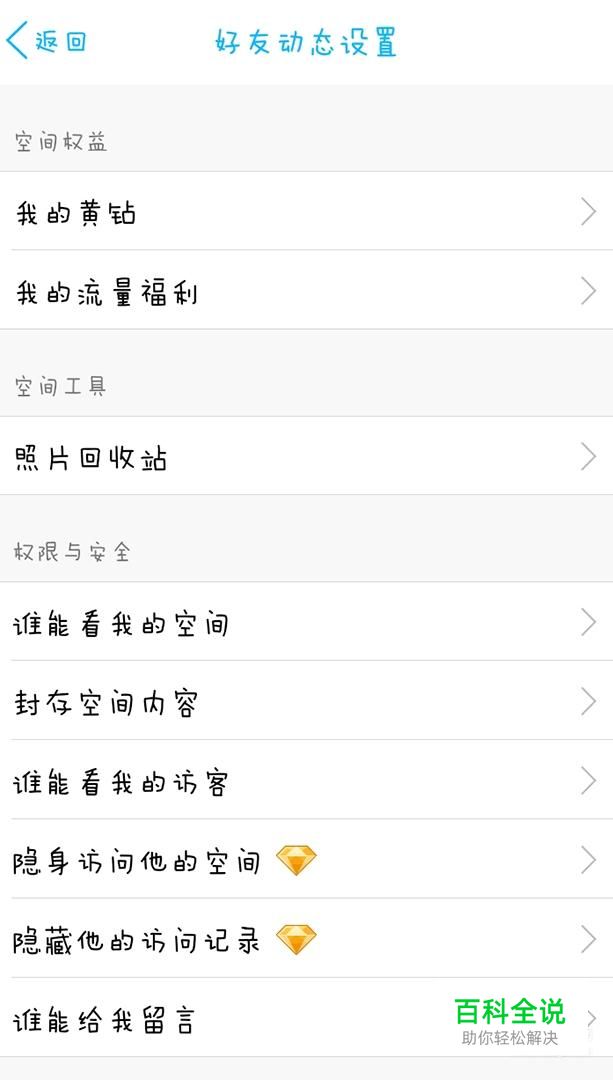Open 隐身访问他的空间 row
This screenshot has height=1080, width=613.
pyautogui.click(x=306, y=859)
